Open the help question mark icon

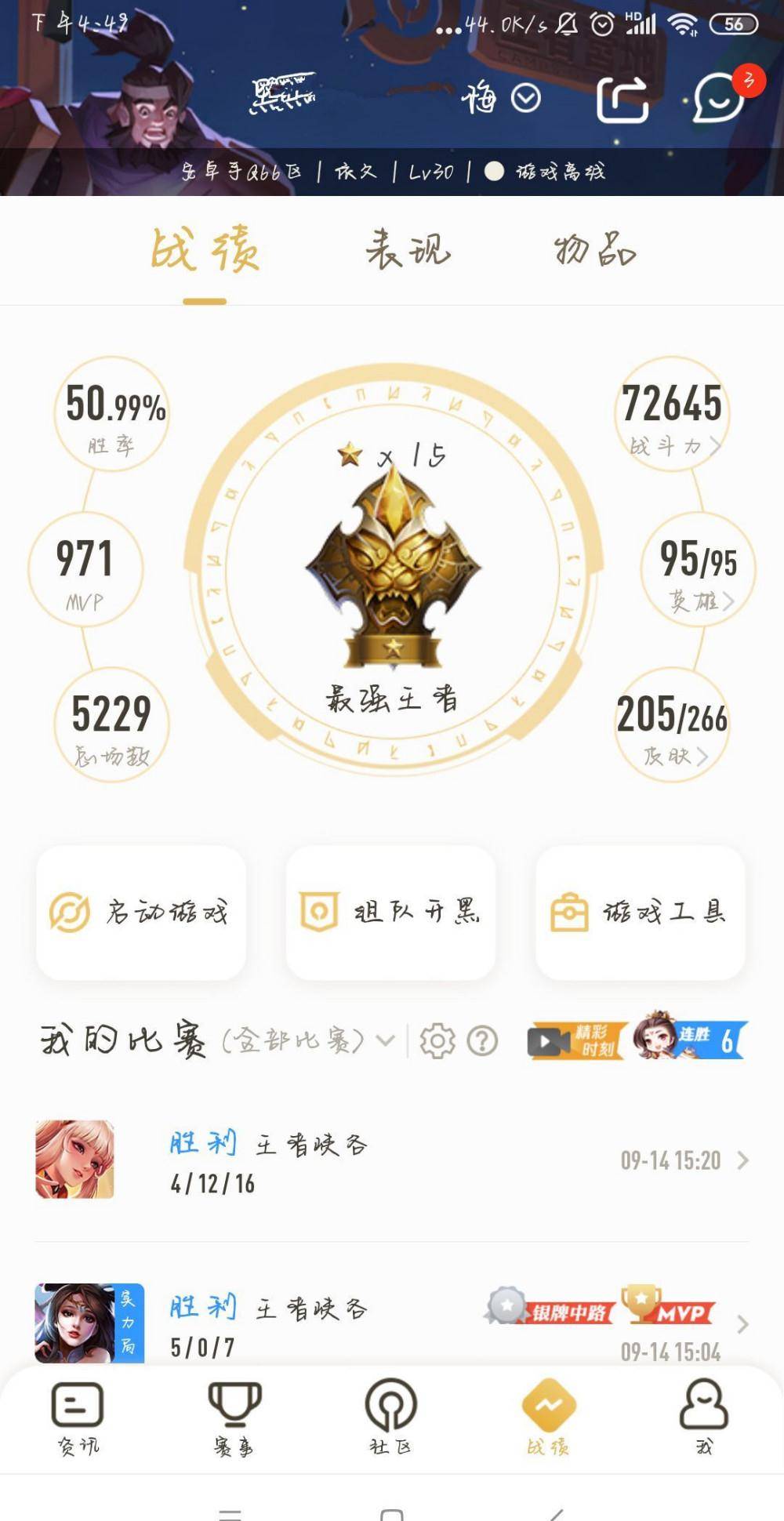482,1041
